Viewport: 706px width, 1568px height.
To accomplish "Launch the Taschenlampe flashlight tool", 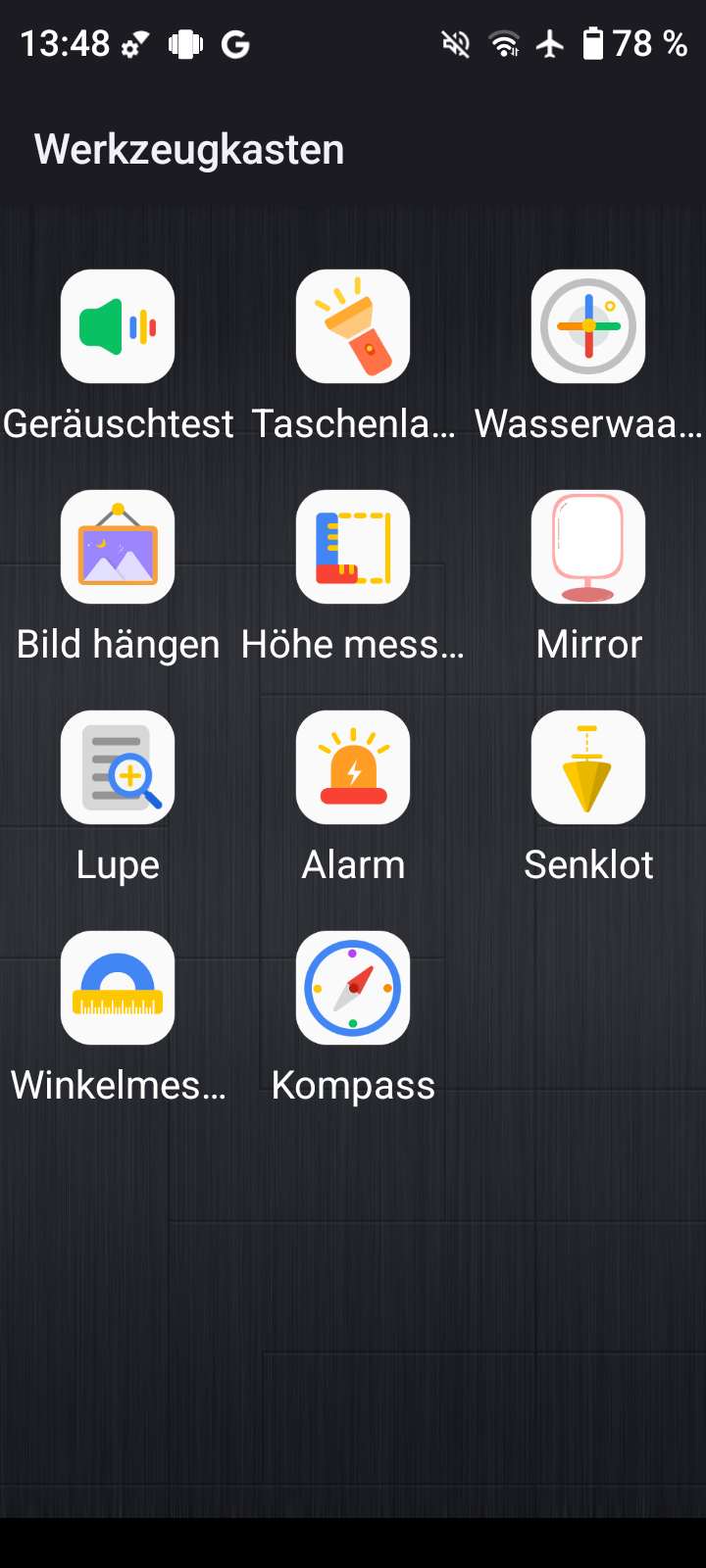I will click(x=353, y=326).
